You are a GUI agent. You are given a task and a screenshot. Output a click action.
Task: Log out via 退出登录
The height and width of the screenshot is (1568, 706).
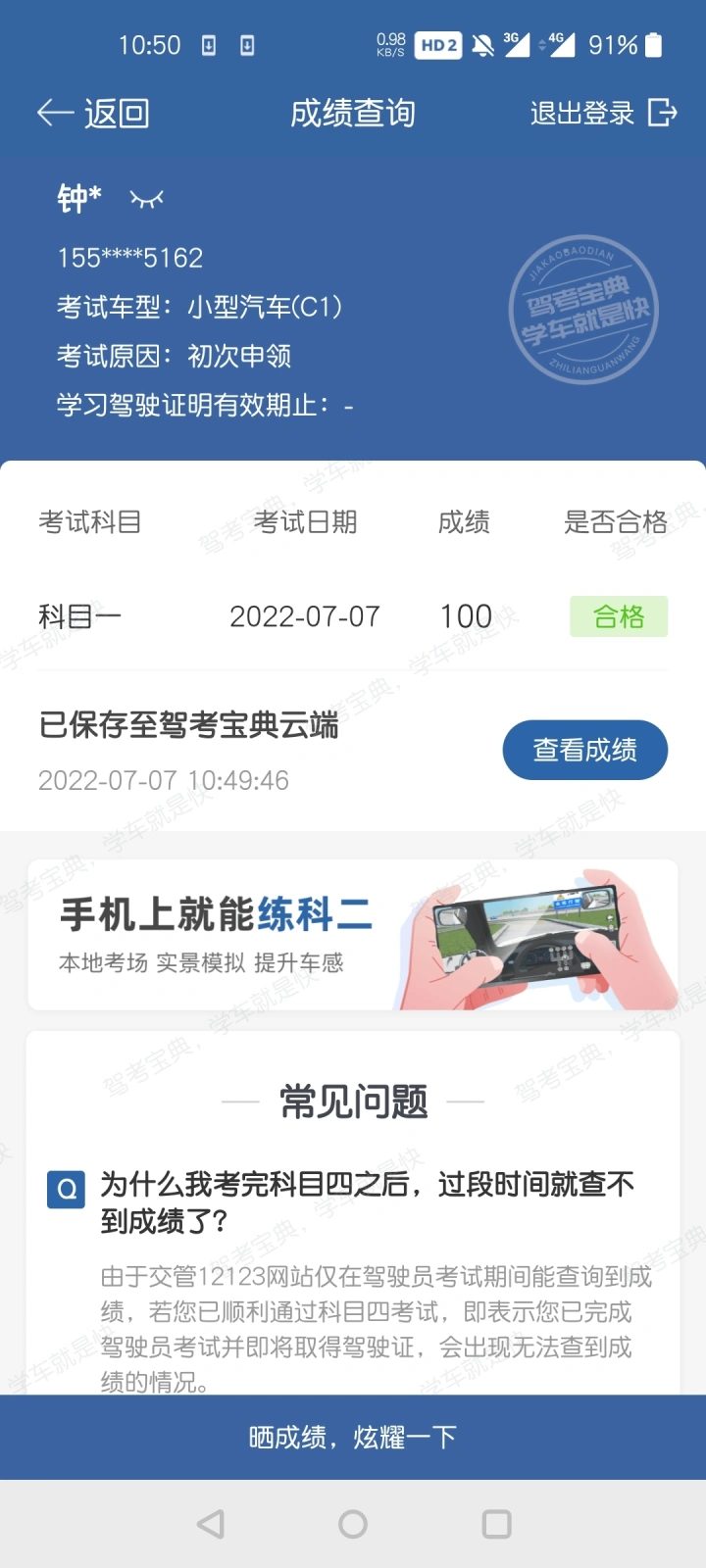(x=603, y=114)
